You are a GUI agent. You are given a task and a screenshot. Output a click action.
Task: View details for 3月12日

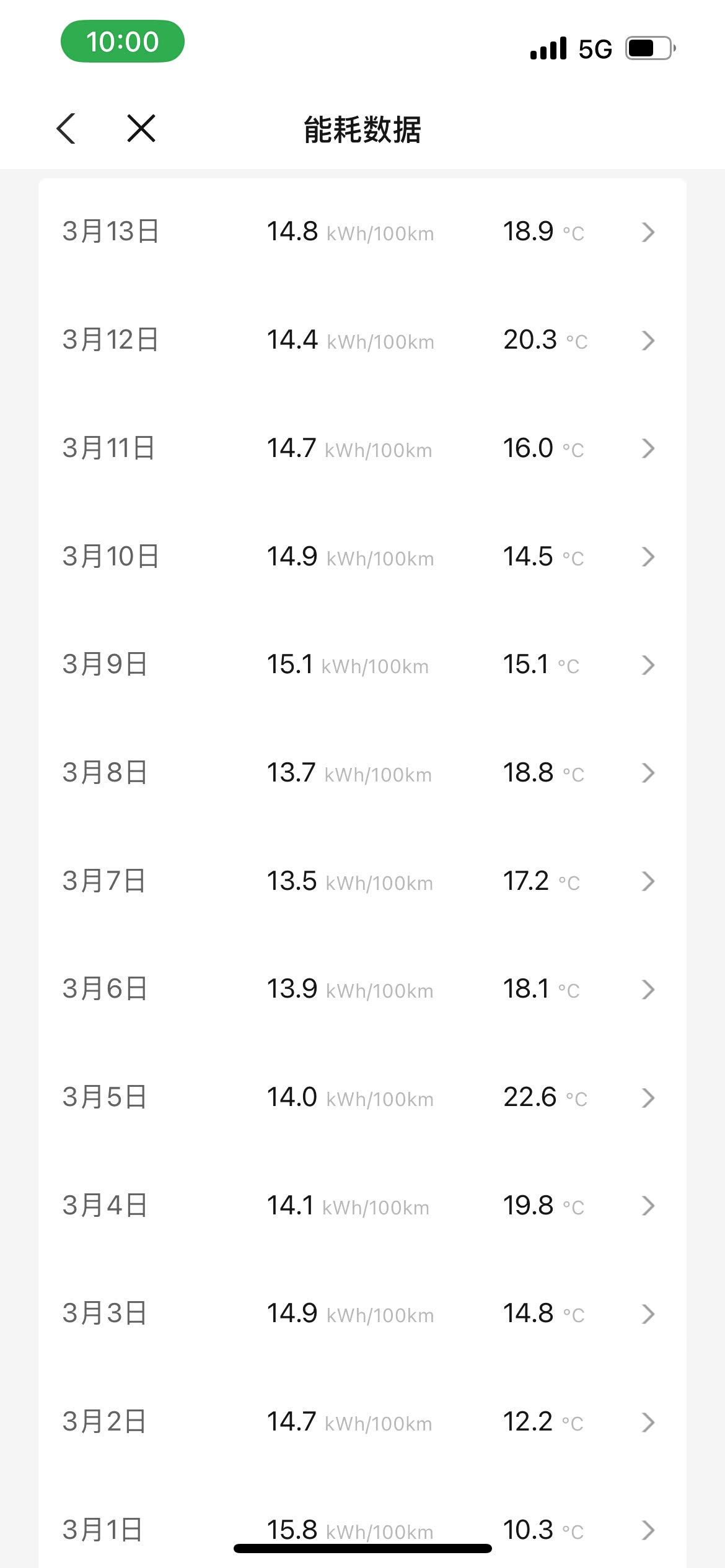tap(362, 340)
